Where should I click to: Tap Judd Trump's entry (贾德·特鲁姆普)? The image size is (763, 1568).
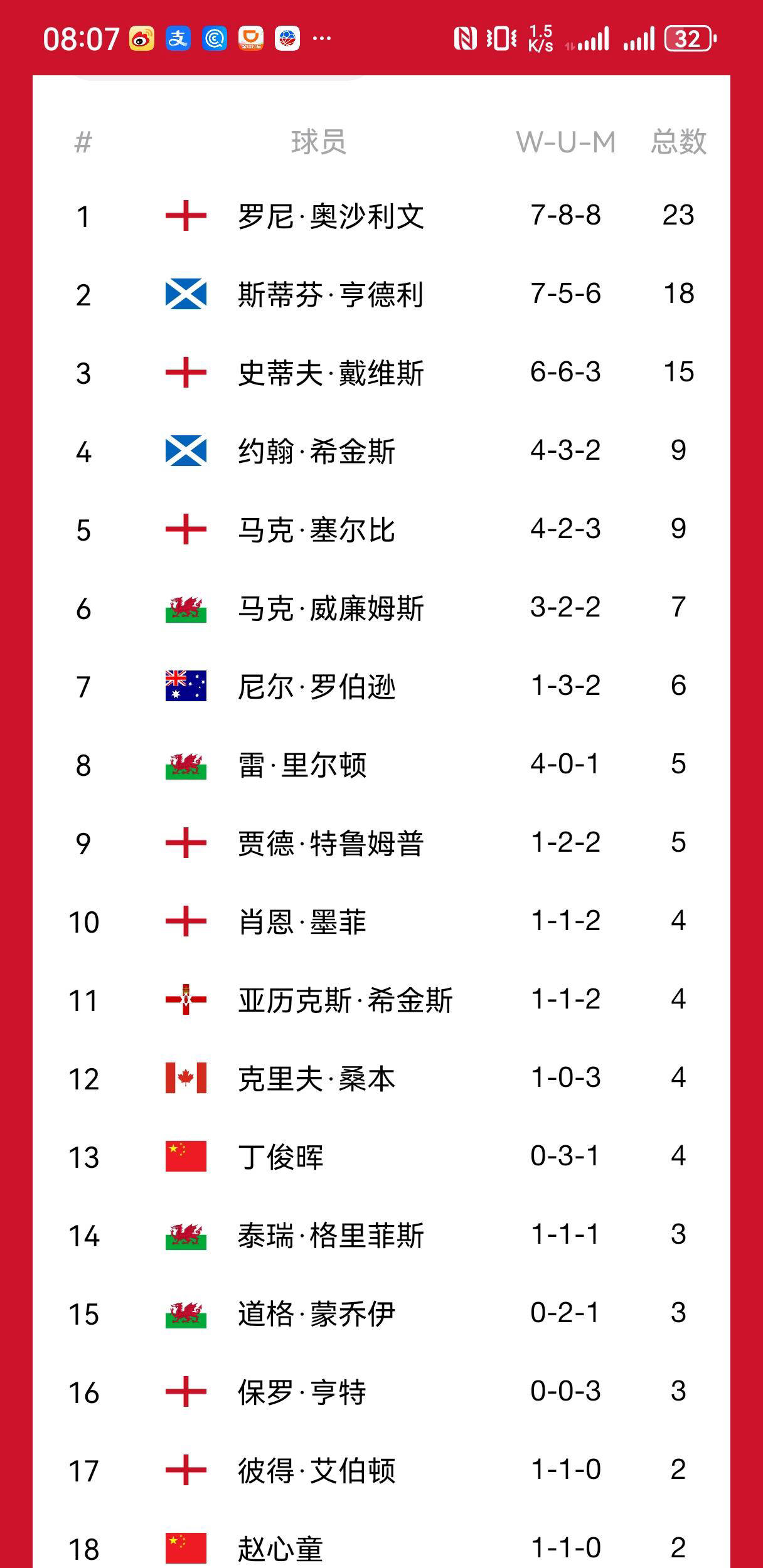coord(331,844)
